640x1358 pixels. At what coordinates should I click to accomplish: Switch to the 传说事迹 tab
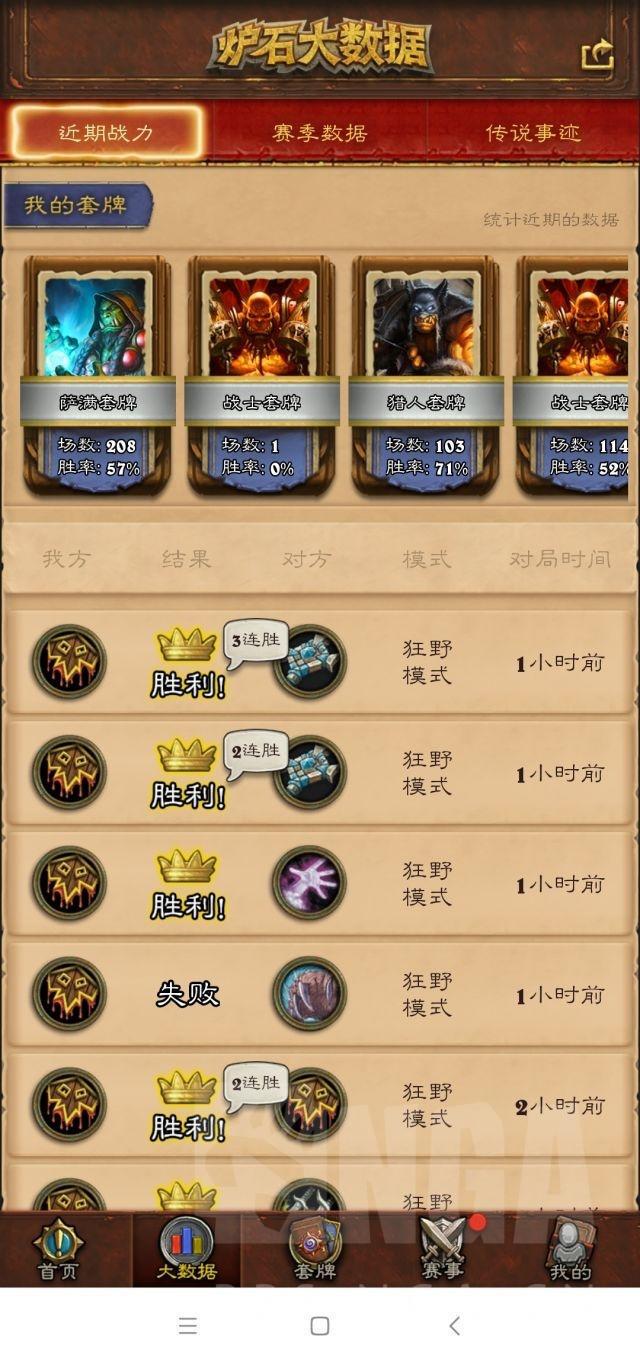pyautogui.click(x=533, y=132)
